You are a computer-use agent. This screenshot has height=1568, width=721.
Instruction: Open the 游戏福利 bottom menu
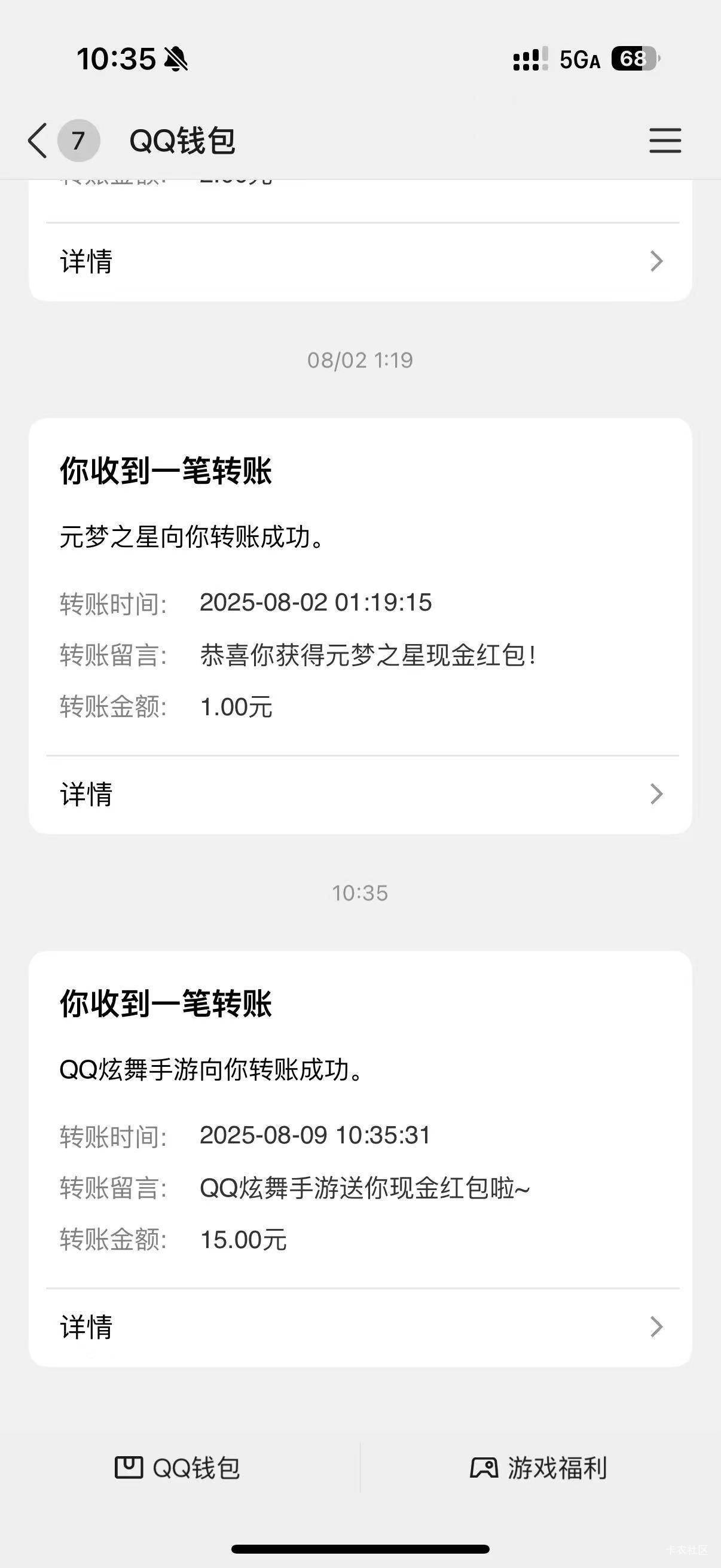(539, 1468)
